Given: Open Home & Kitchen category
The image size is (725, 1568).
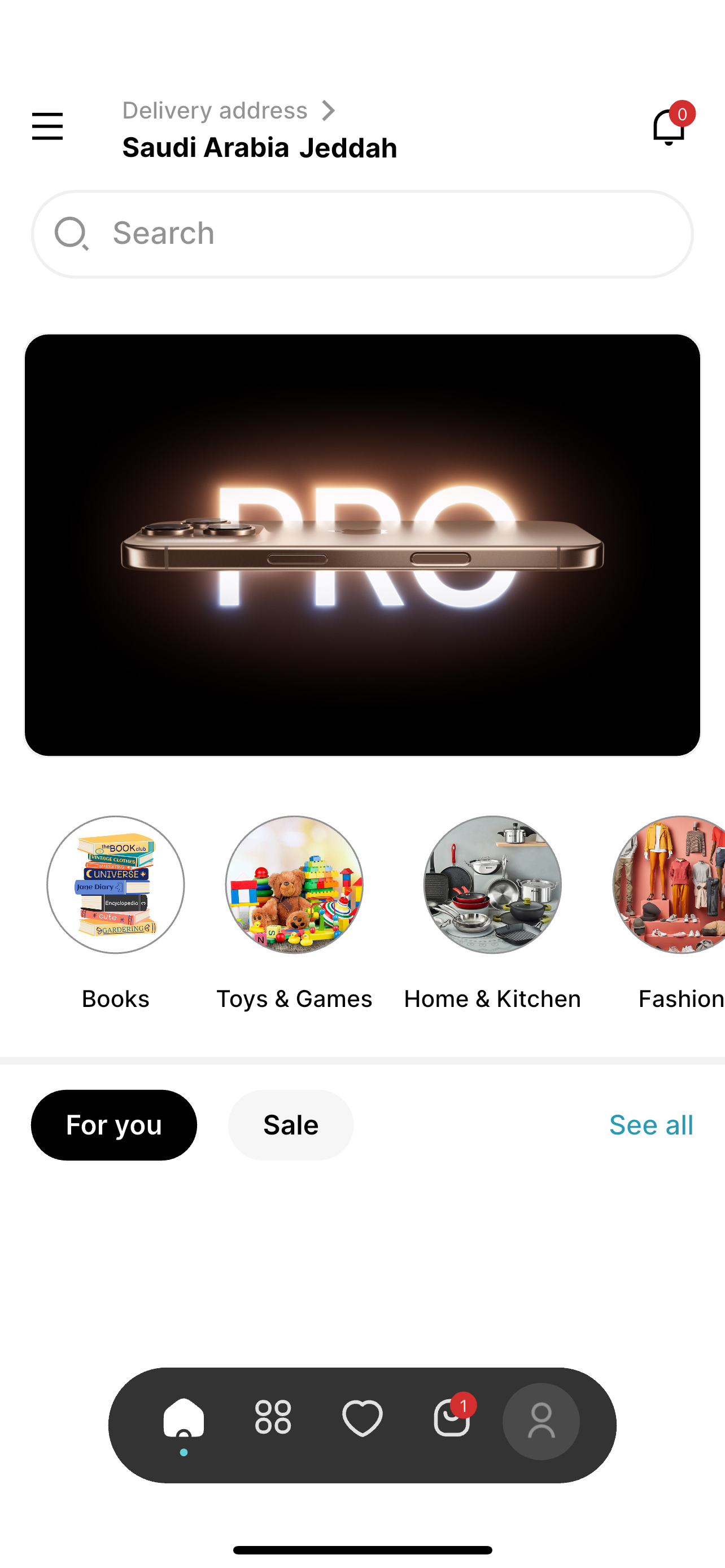Looking at the screenshot, I should tap(492, 884).
